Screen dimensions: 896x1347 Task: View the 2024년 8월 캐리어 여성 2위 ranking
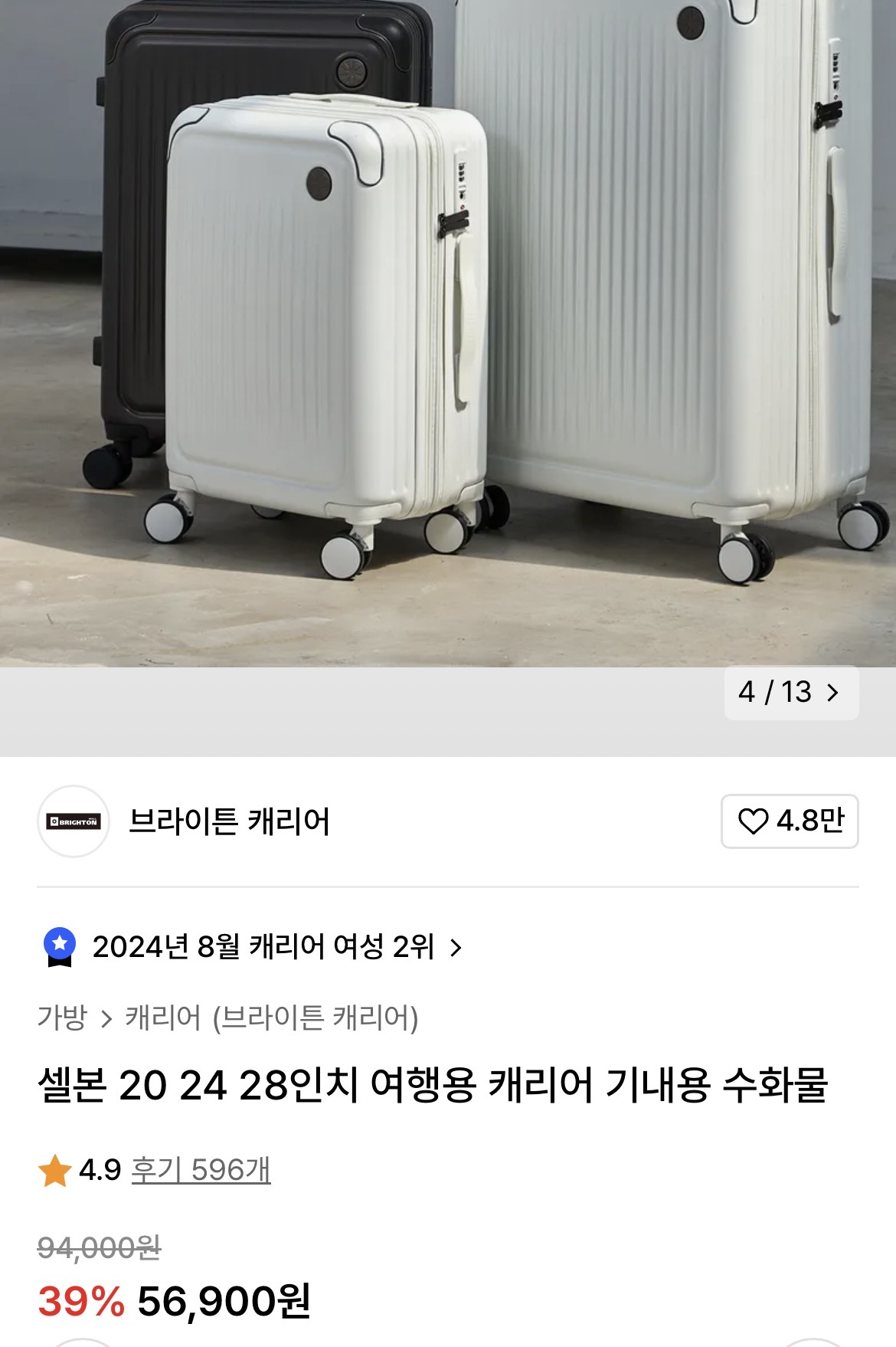point(264,947)
